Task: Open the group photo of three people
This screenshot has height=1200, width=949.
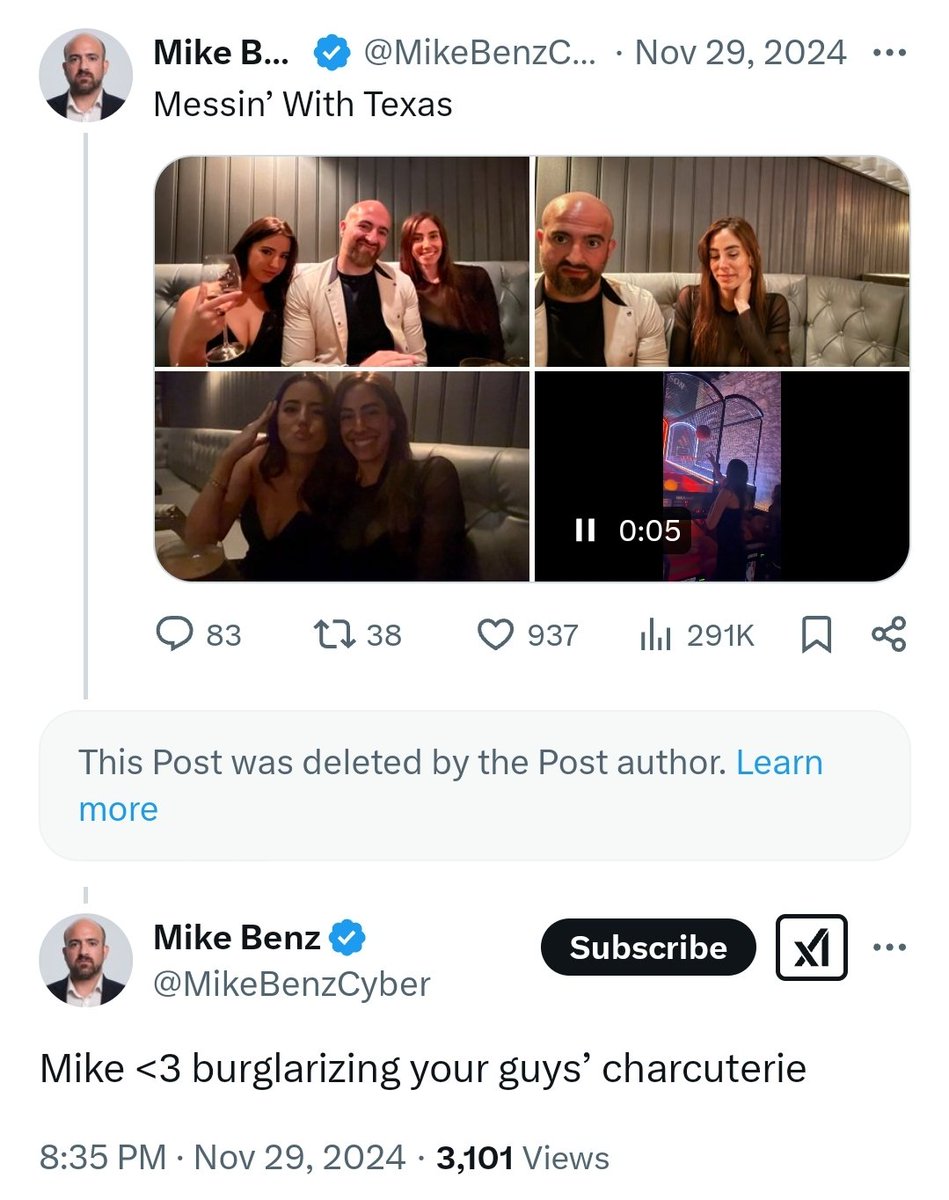Action: click(341, 262)
